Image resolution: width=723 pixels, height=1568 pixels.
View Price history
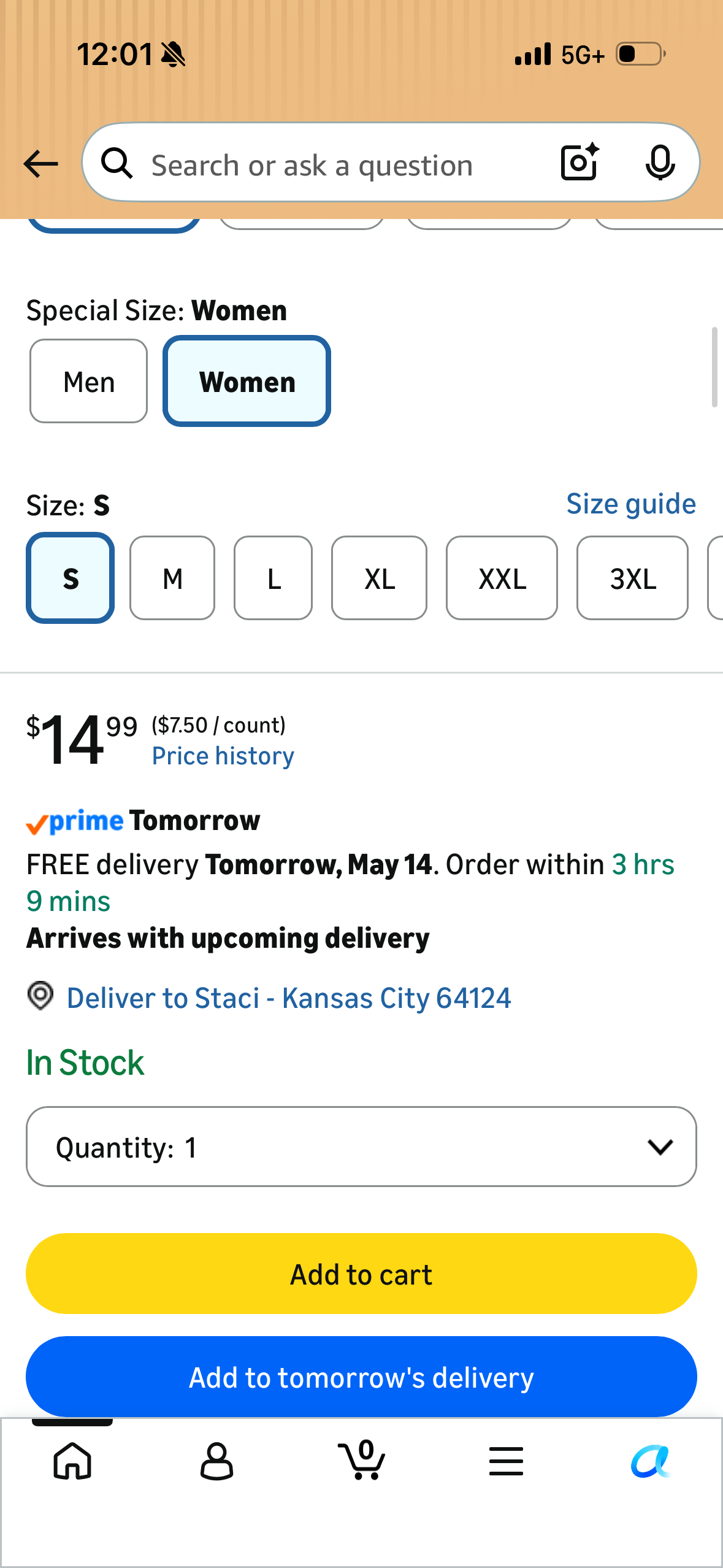point(223,756)
